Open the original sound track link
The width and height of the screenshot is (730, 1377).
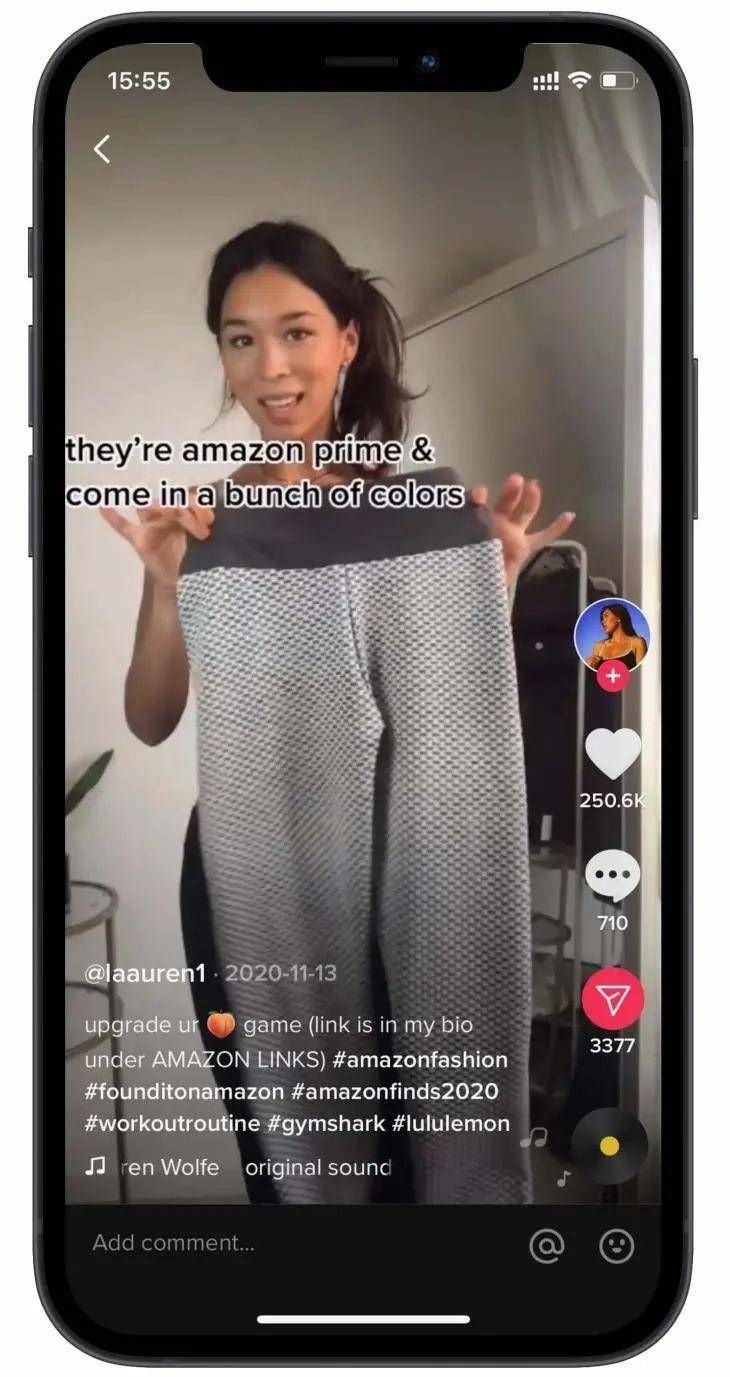317,1167
